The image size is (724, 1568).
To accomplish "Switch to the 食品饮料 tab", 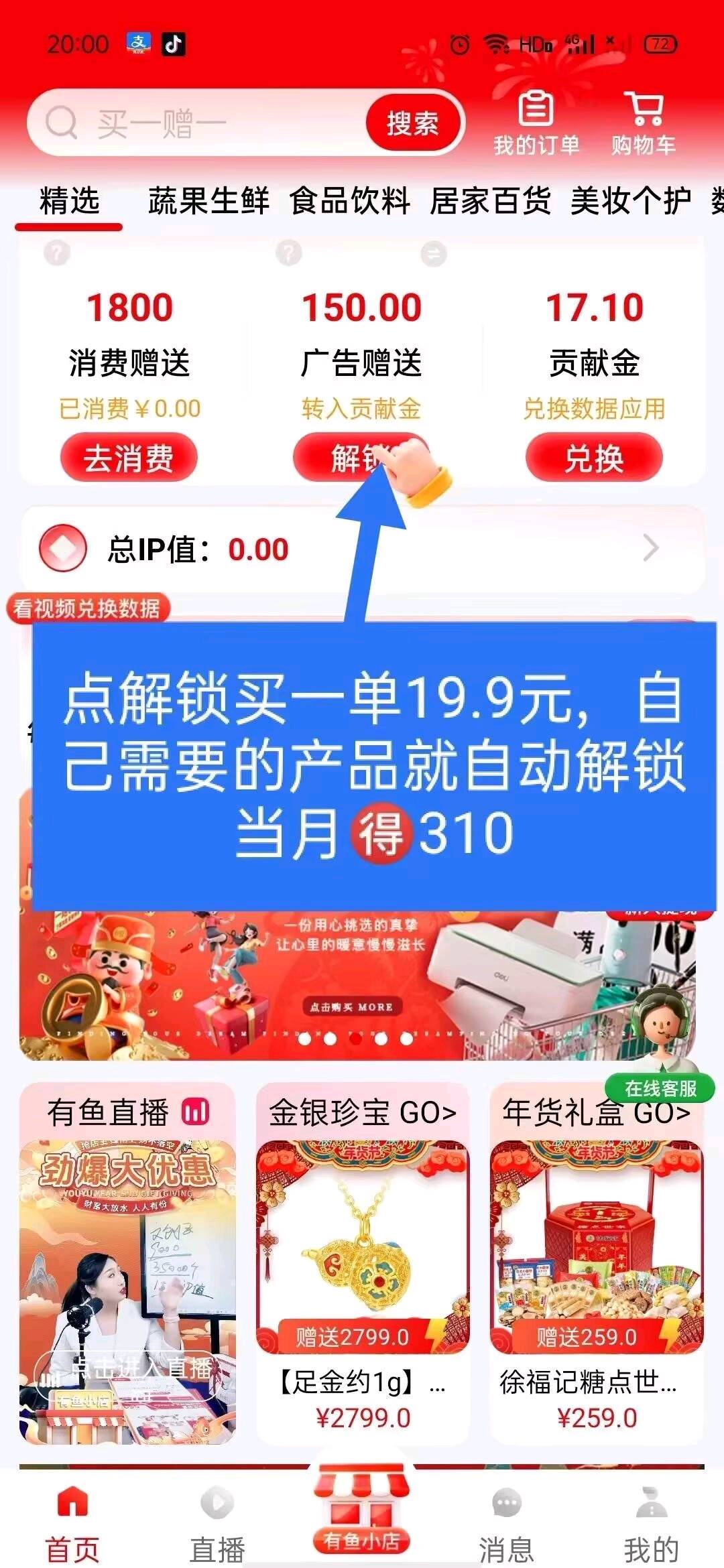I will (350, 201).
